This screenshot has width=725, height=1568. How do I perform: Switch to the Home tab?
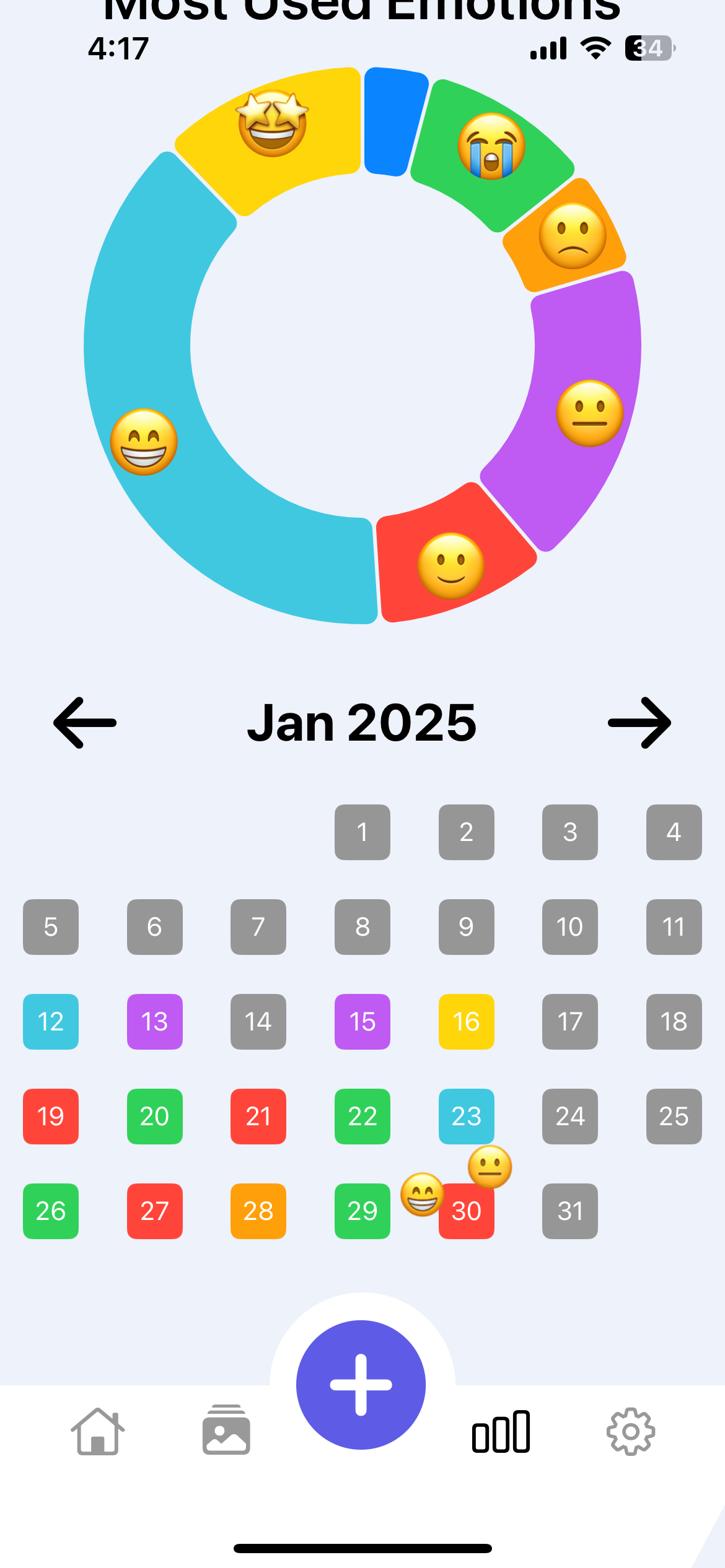pyautogui.click(x=98, y=1431)
